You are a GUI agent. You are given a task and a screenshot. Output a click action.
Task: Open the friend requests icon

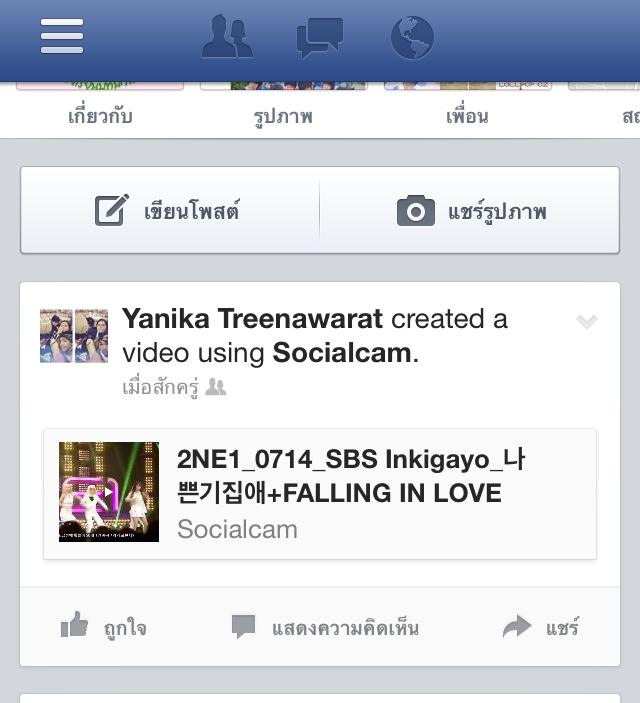point(227,37)
